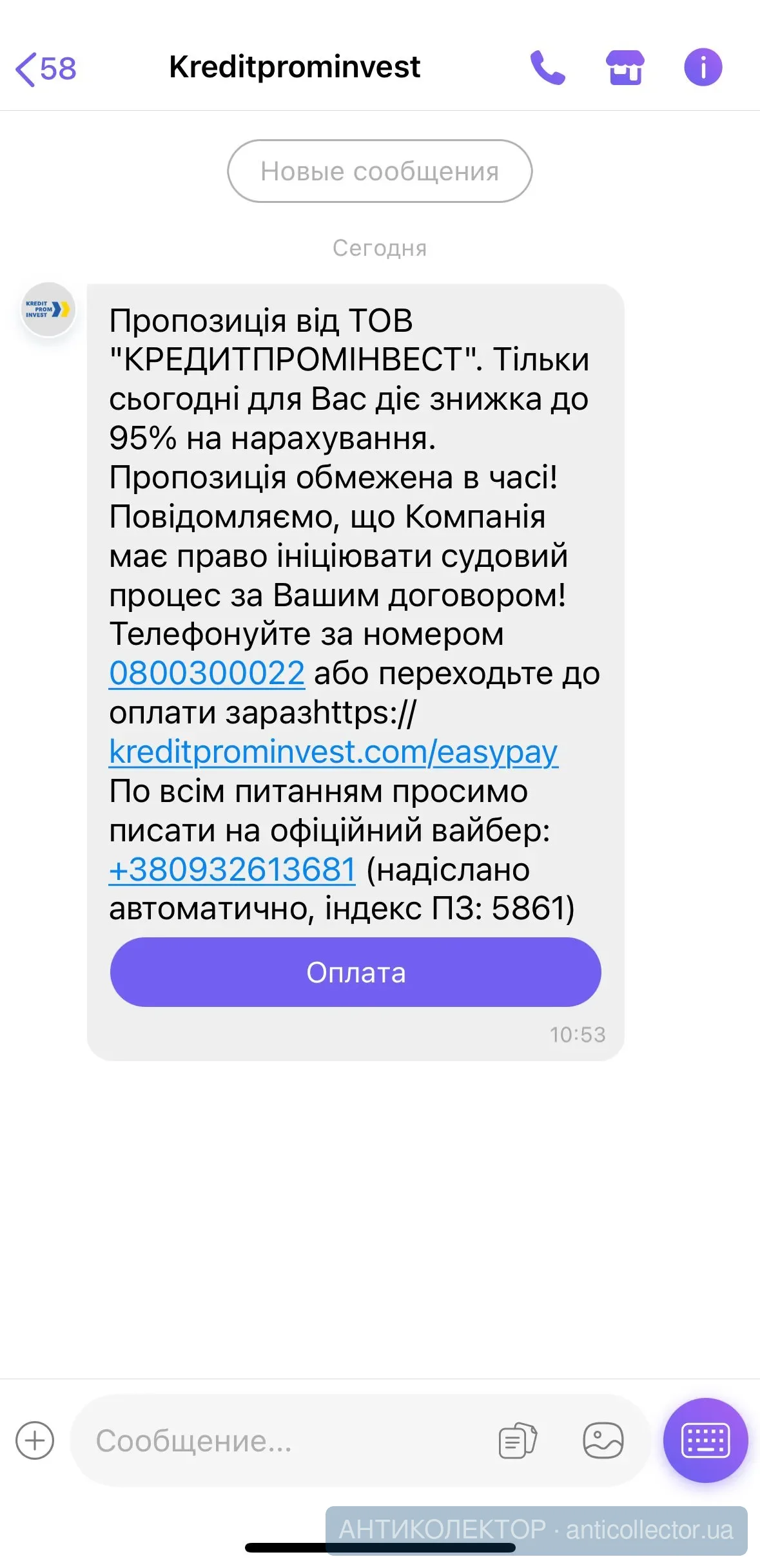Open the sticker picker icon
760x1568 pixels.
[518, 1440]
